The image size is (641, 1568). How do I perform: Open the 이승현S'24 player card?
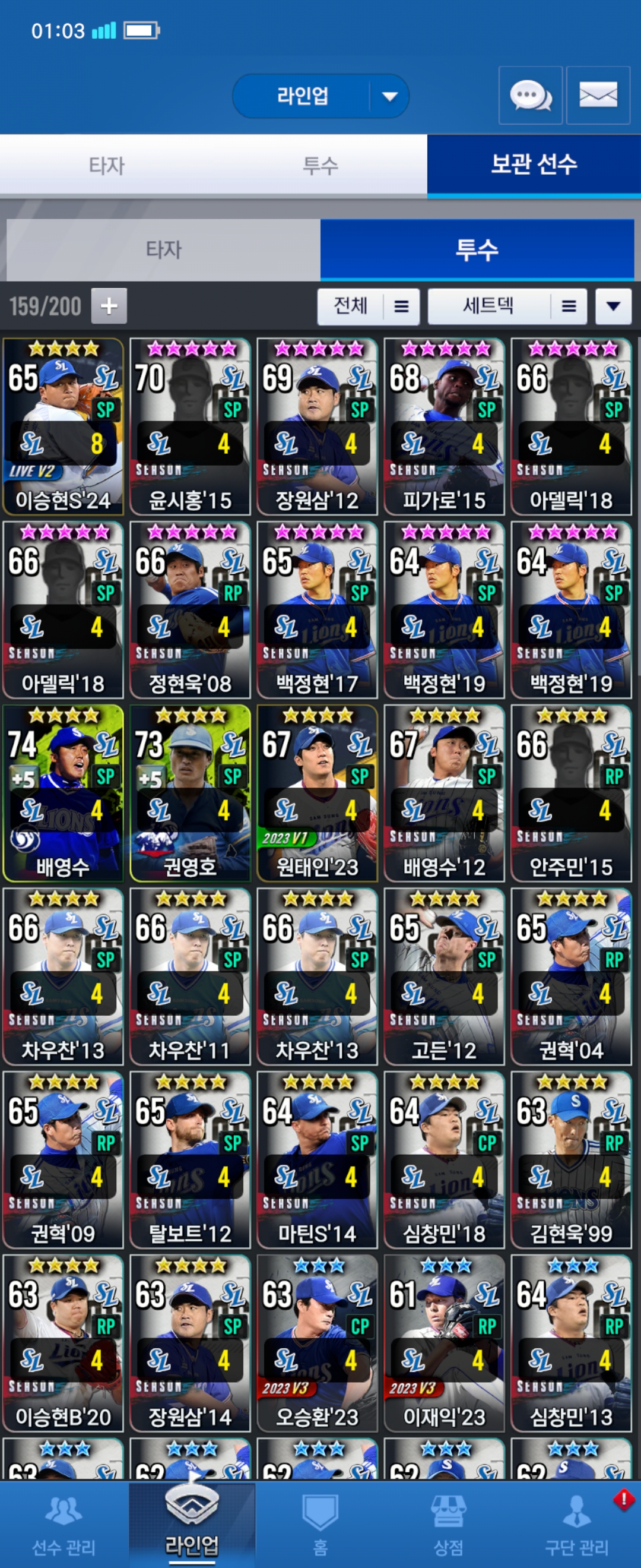coord(64,426)
